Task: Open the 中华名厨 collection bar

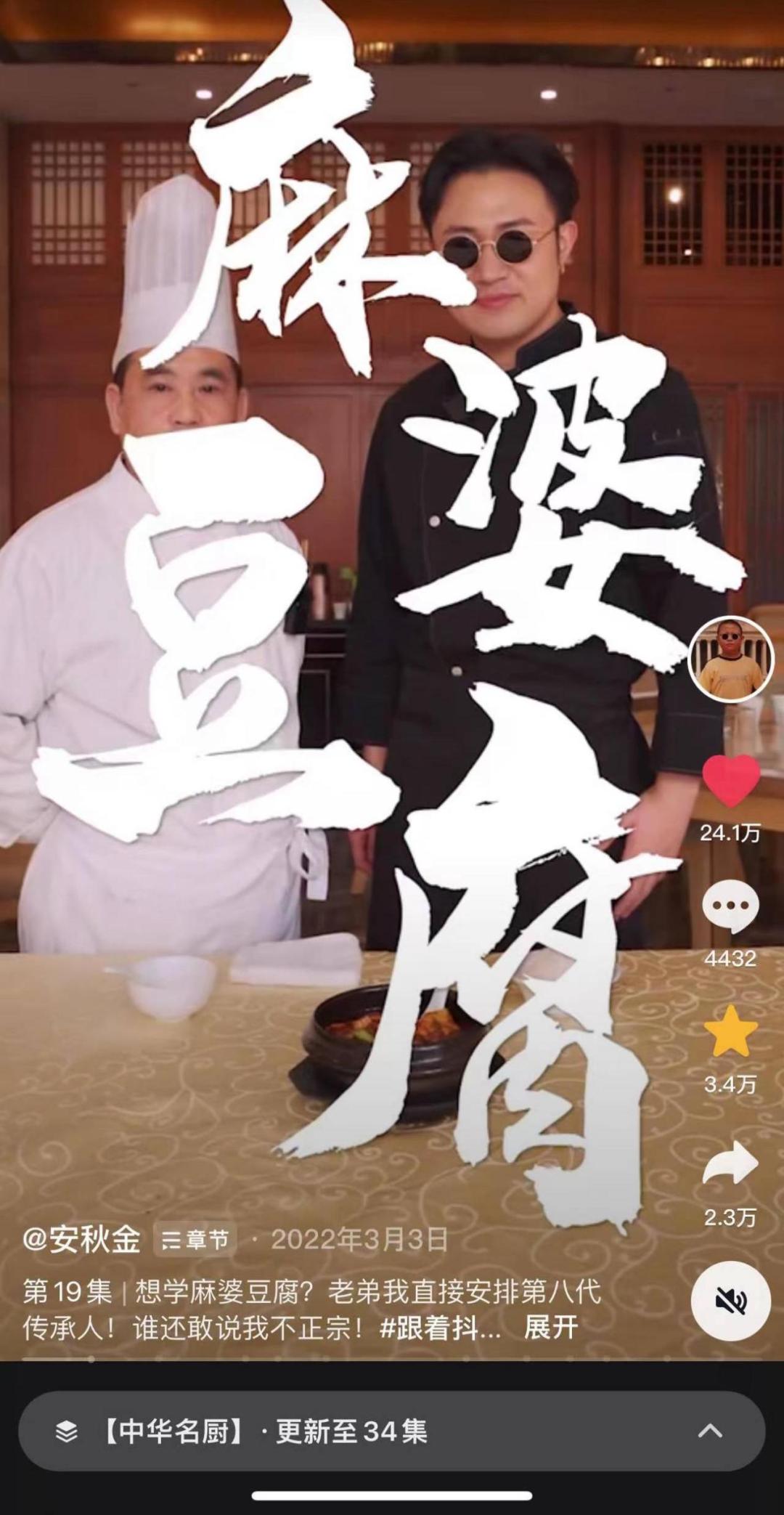Action: click(392, 1431)
